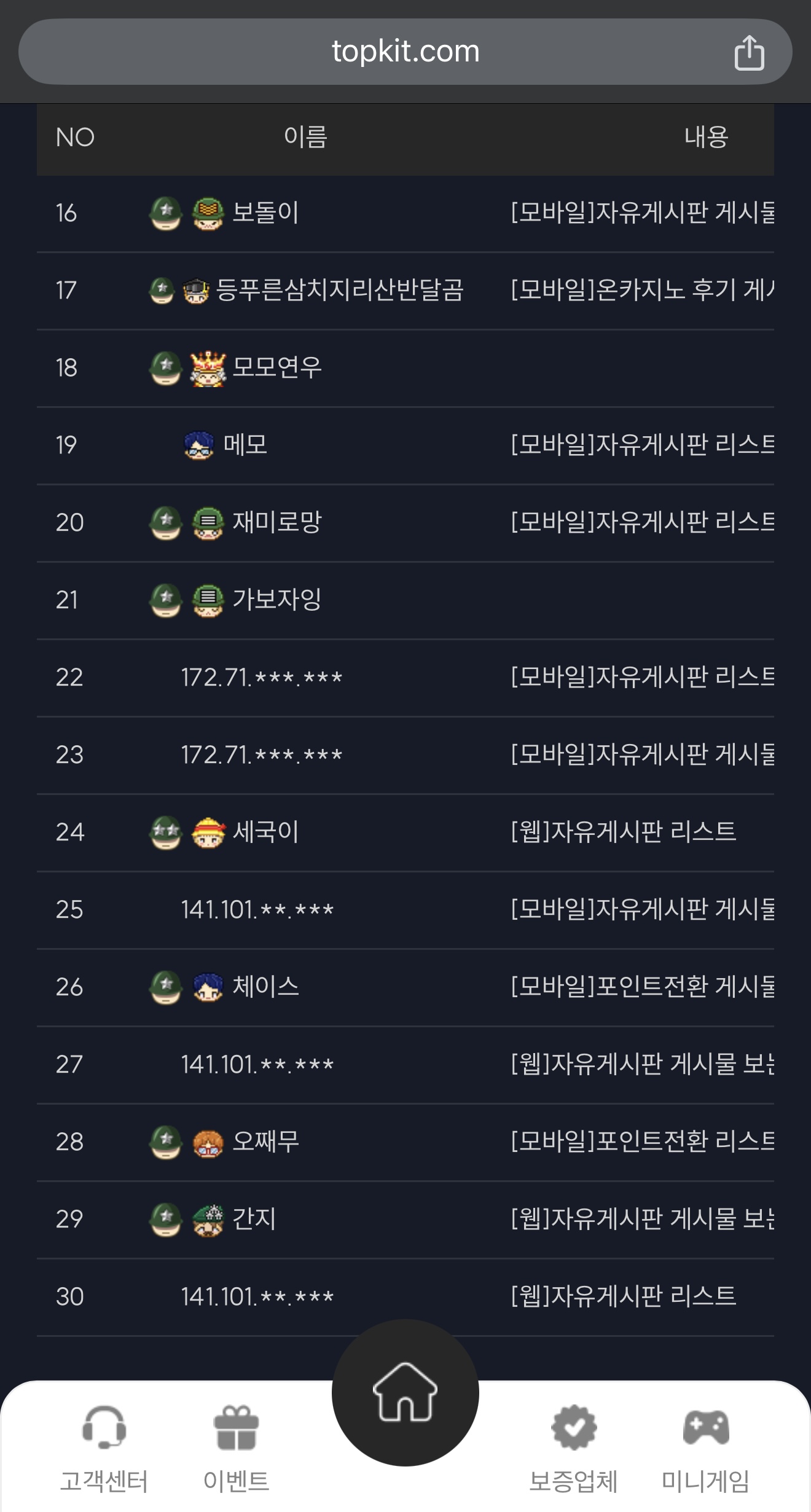The height and width of the screenshot is (1512, 811).
Task: Open user 오째무 in row 28
Action: 266,1142
